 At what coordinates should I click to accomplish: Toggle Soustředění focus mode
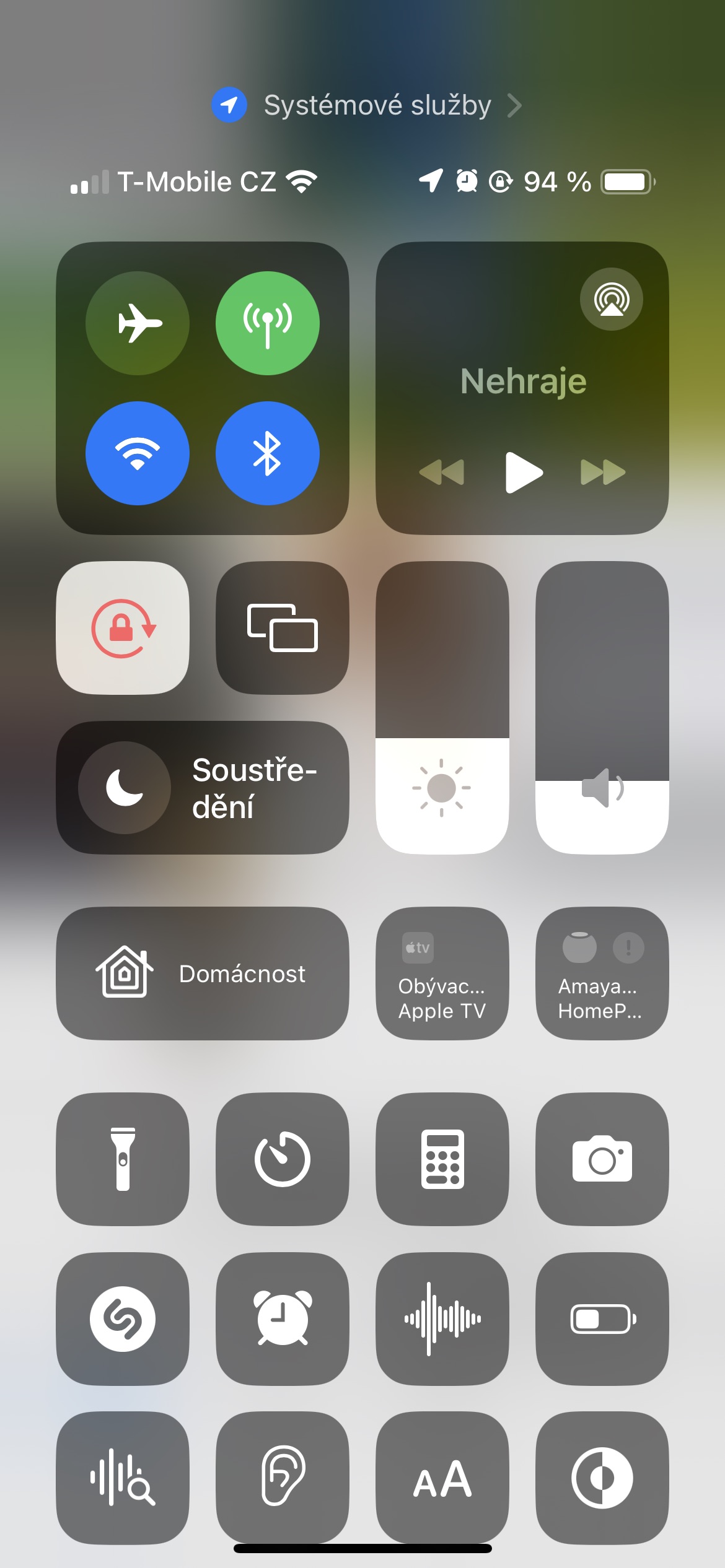click(203, 788)
